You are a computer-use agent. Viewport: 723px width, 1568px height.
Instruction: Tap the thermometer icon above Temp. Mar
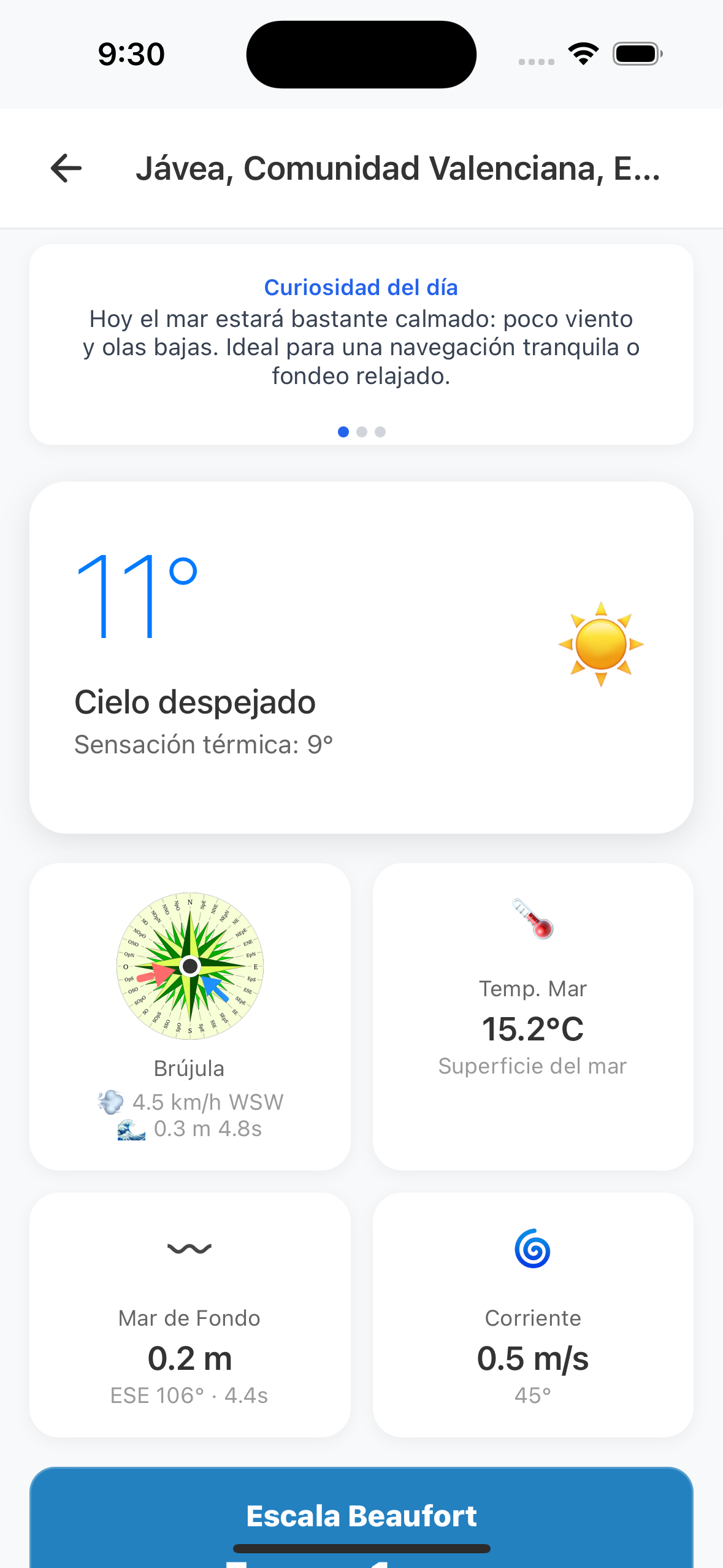point(532,917)
